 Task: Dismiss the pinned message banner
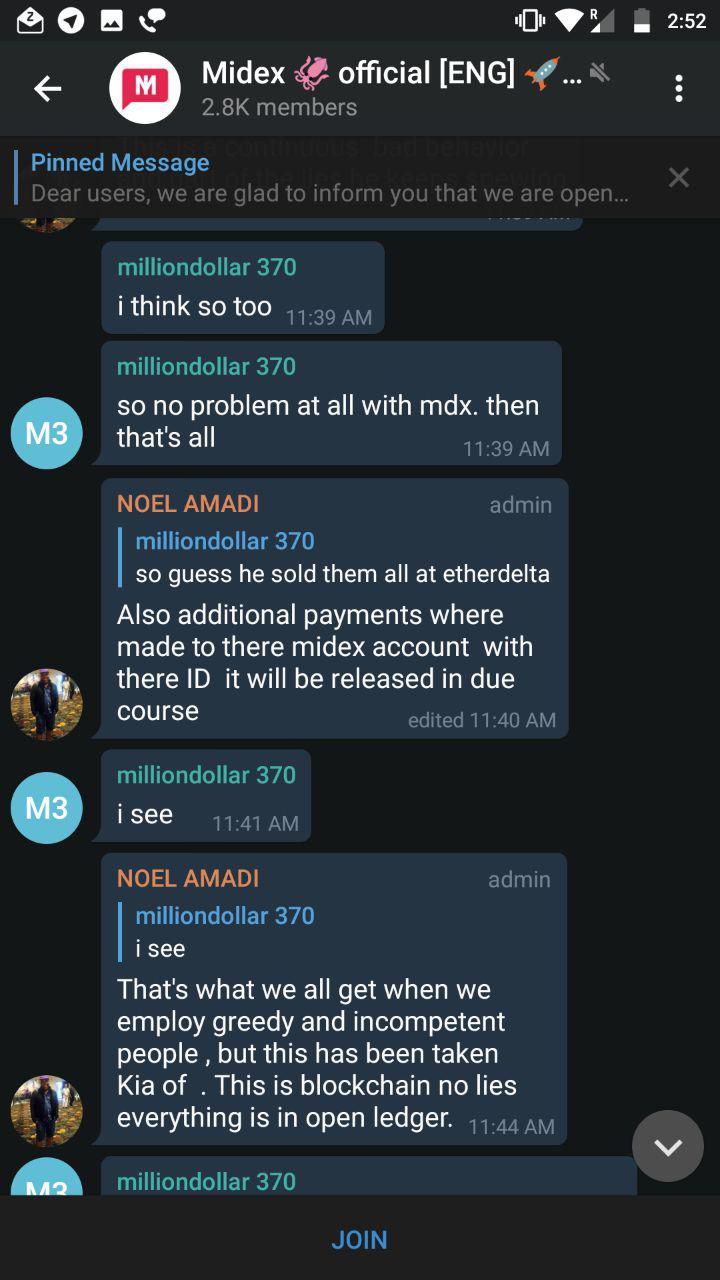679,178
